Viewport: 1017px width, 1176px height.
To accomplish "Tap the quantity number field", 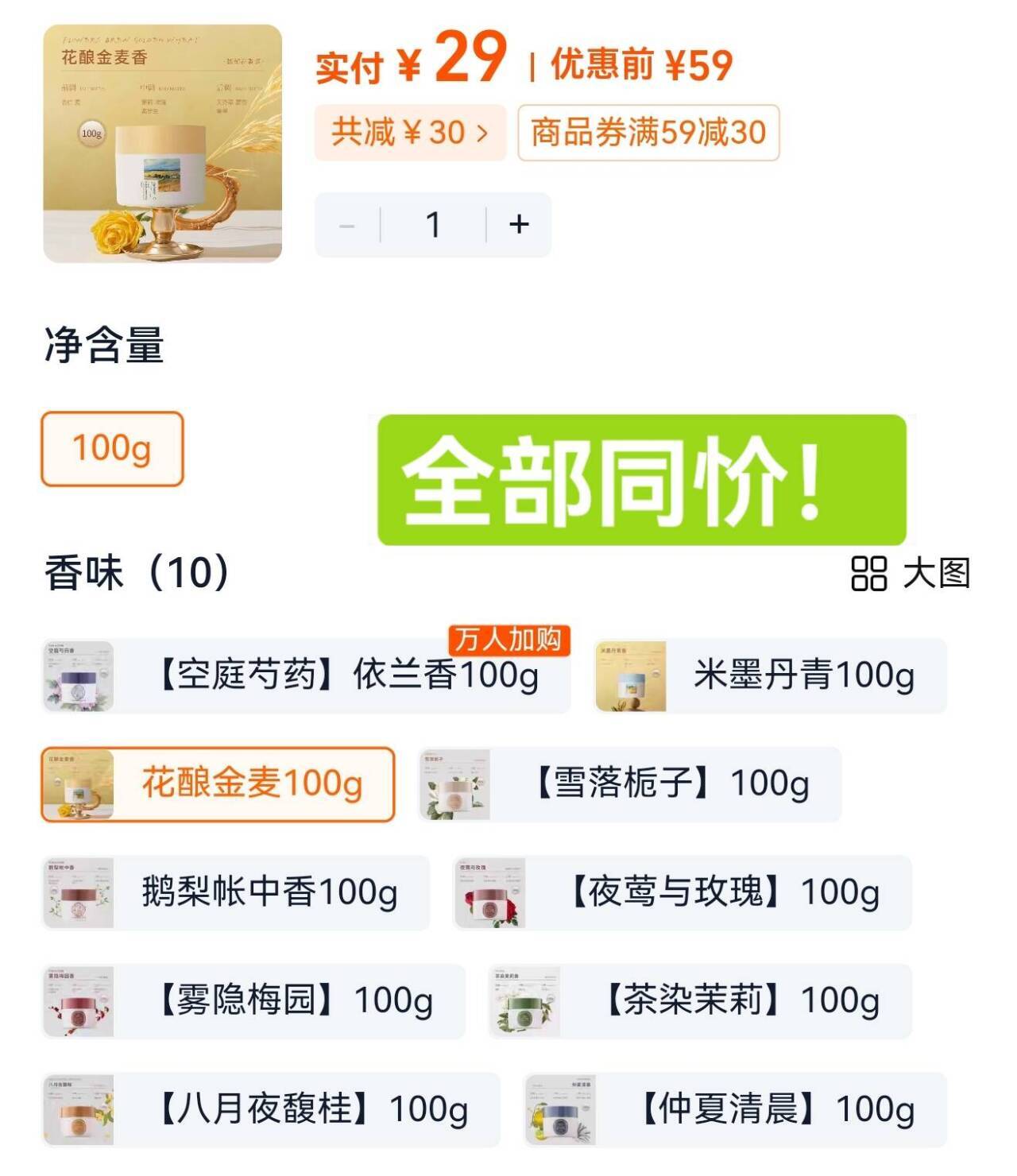I will pos(433,225).
